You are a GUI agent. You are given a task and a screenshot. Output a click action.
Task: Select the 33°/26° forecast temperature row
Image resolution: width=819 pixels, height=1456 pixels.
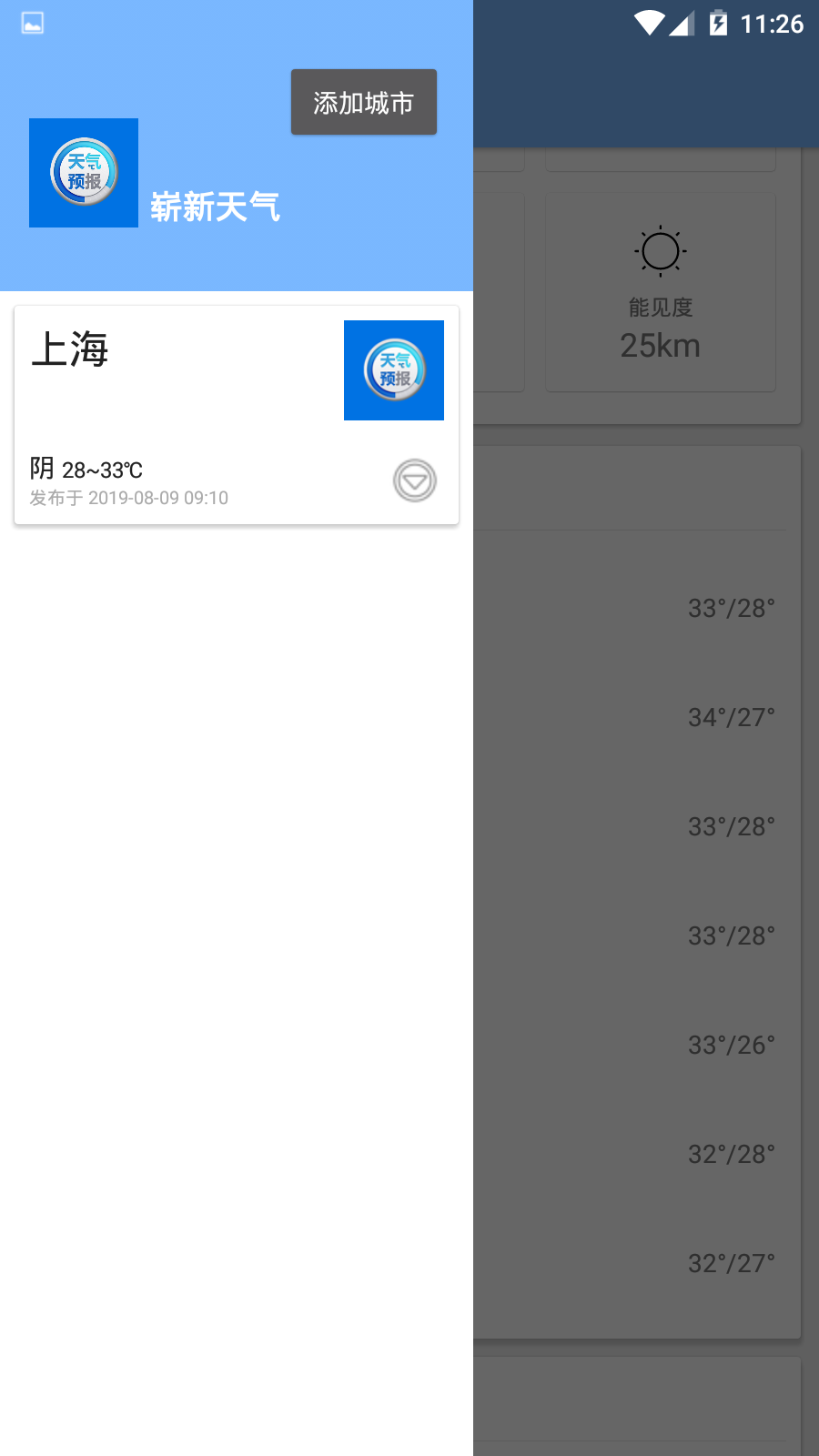pyautogui.click(x=732, y=1044)
